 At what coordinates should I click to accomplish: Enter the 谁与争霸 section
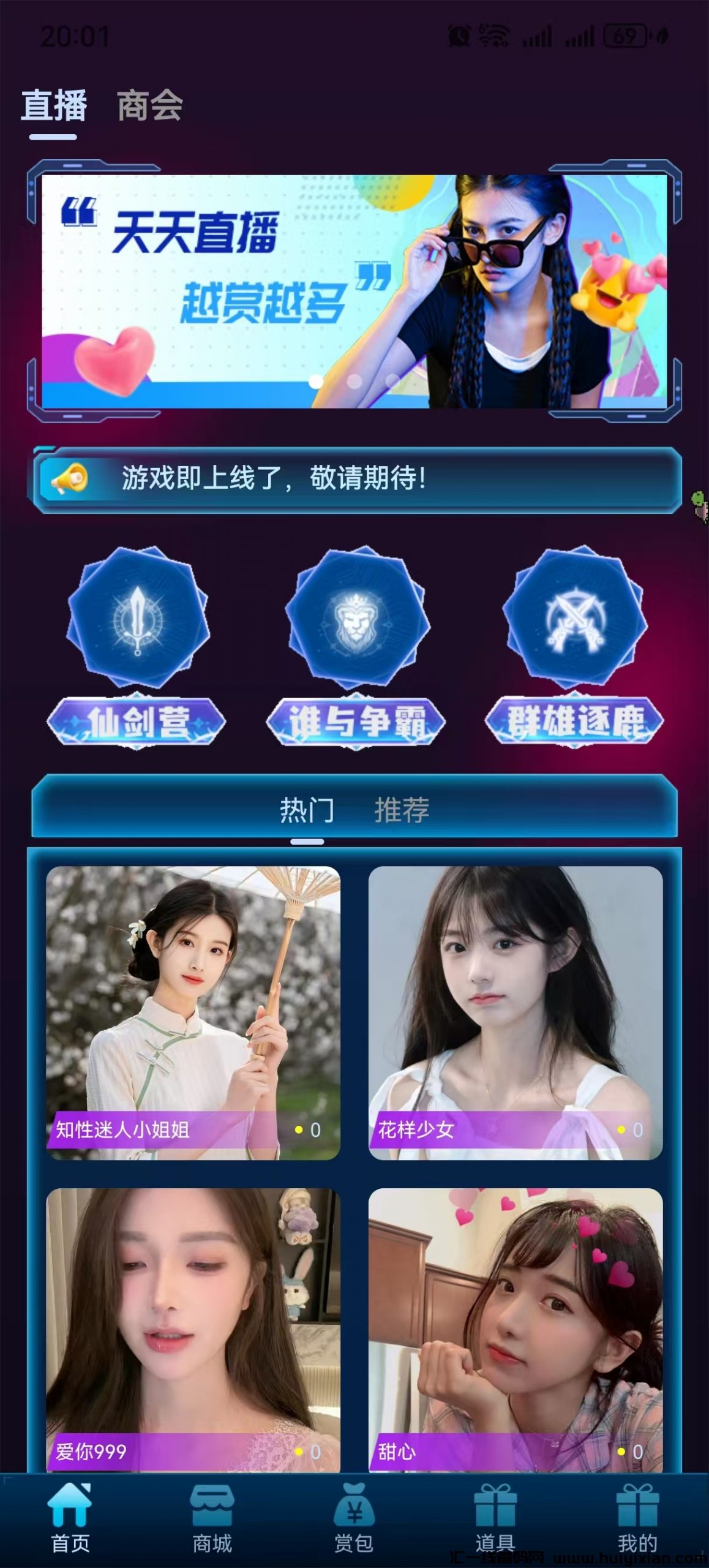[x=356, y=646]
